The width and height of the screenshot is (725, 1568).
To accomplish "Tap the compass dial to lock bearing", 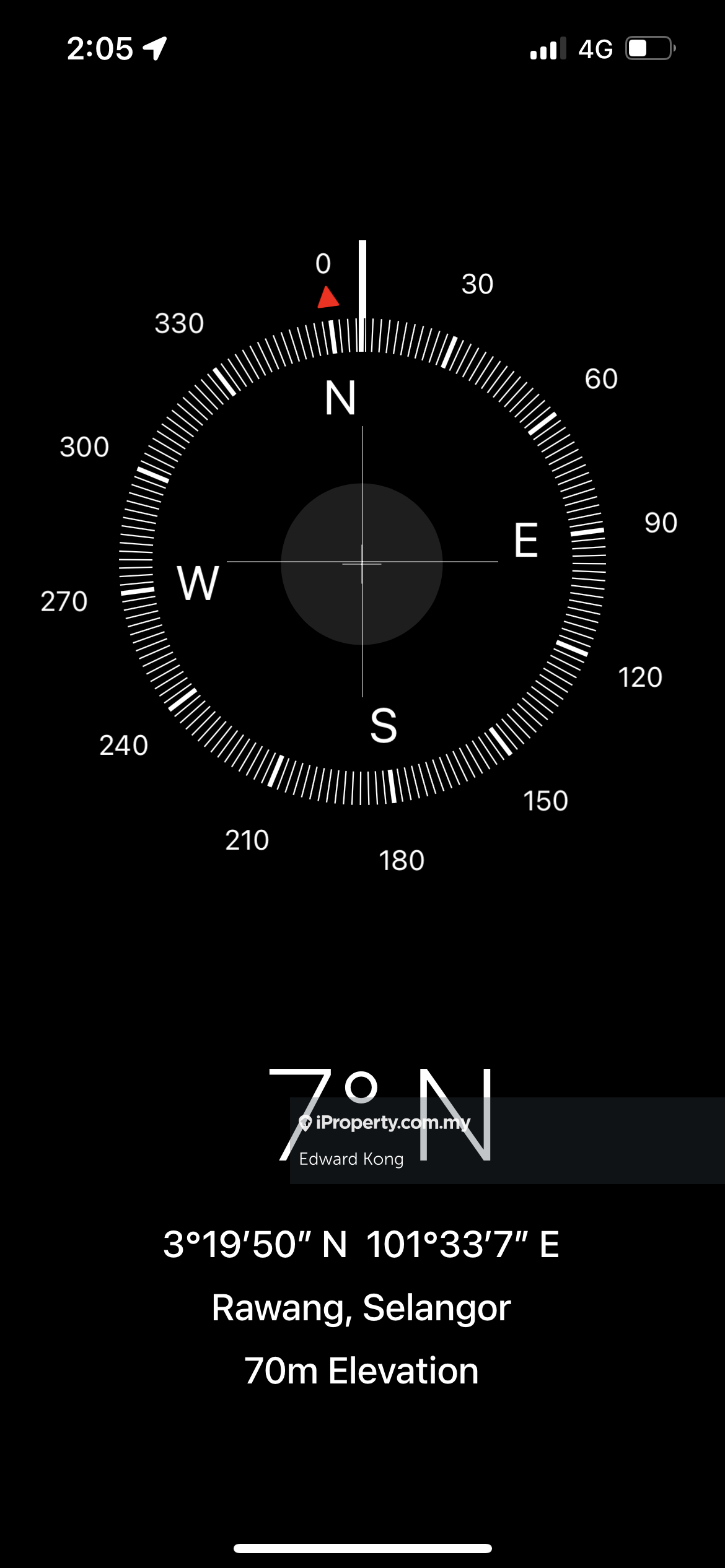I will pyautogui.click(x=362, y=563).
